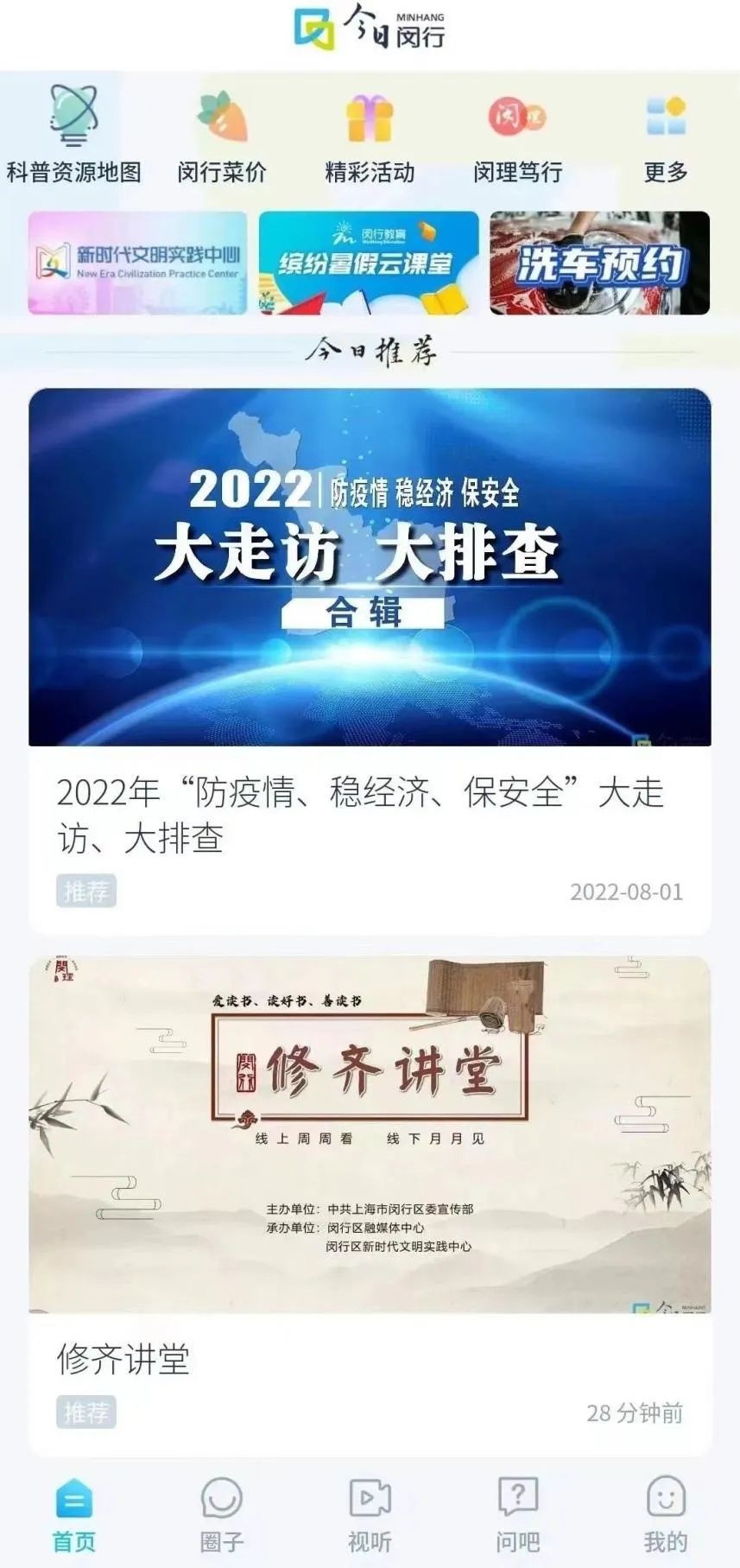Open 缤纷暑假云课堂 banner

pyautogui.click(x=369, y=263)
